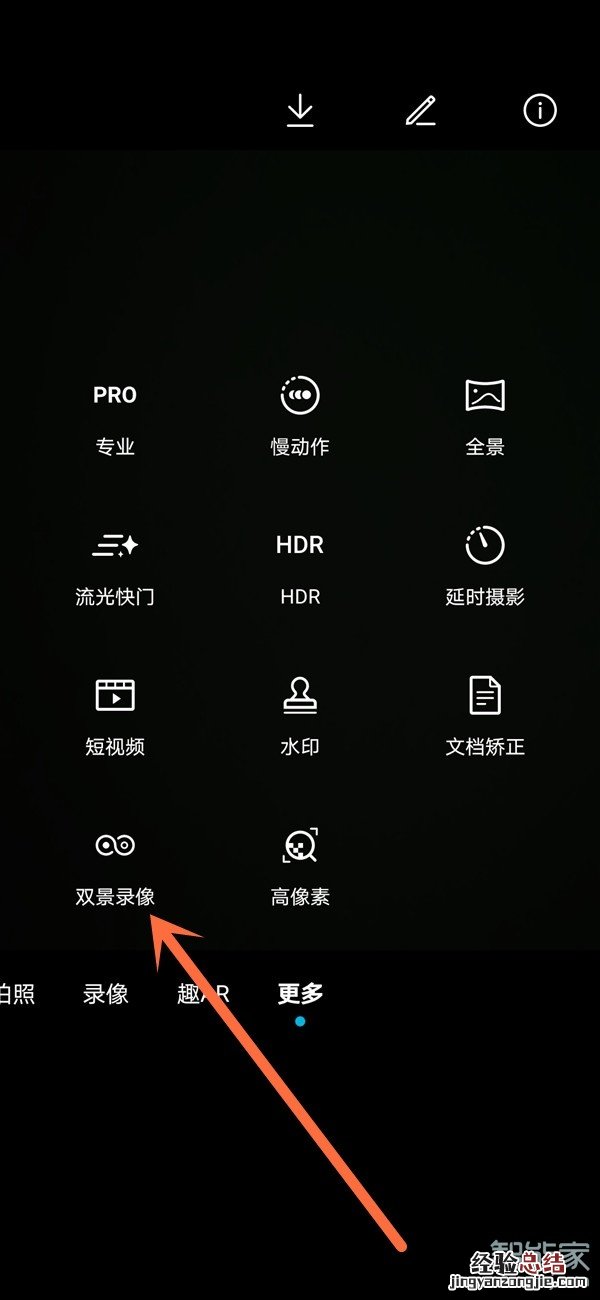Select the 文档矫正 document mode

pyautogui.click(x=485, y=718)
